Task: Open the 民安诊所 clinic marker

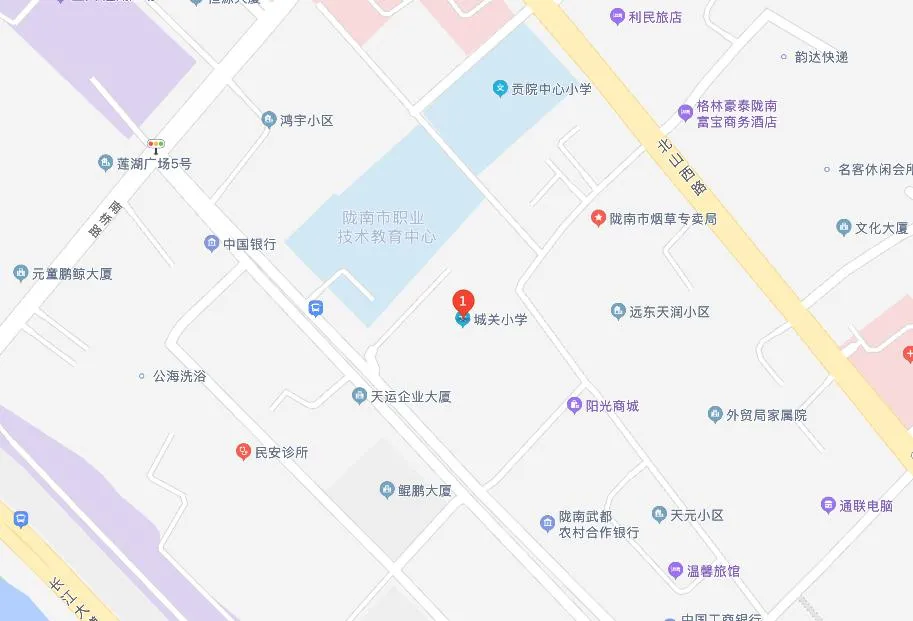Action: 243,452
